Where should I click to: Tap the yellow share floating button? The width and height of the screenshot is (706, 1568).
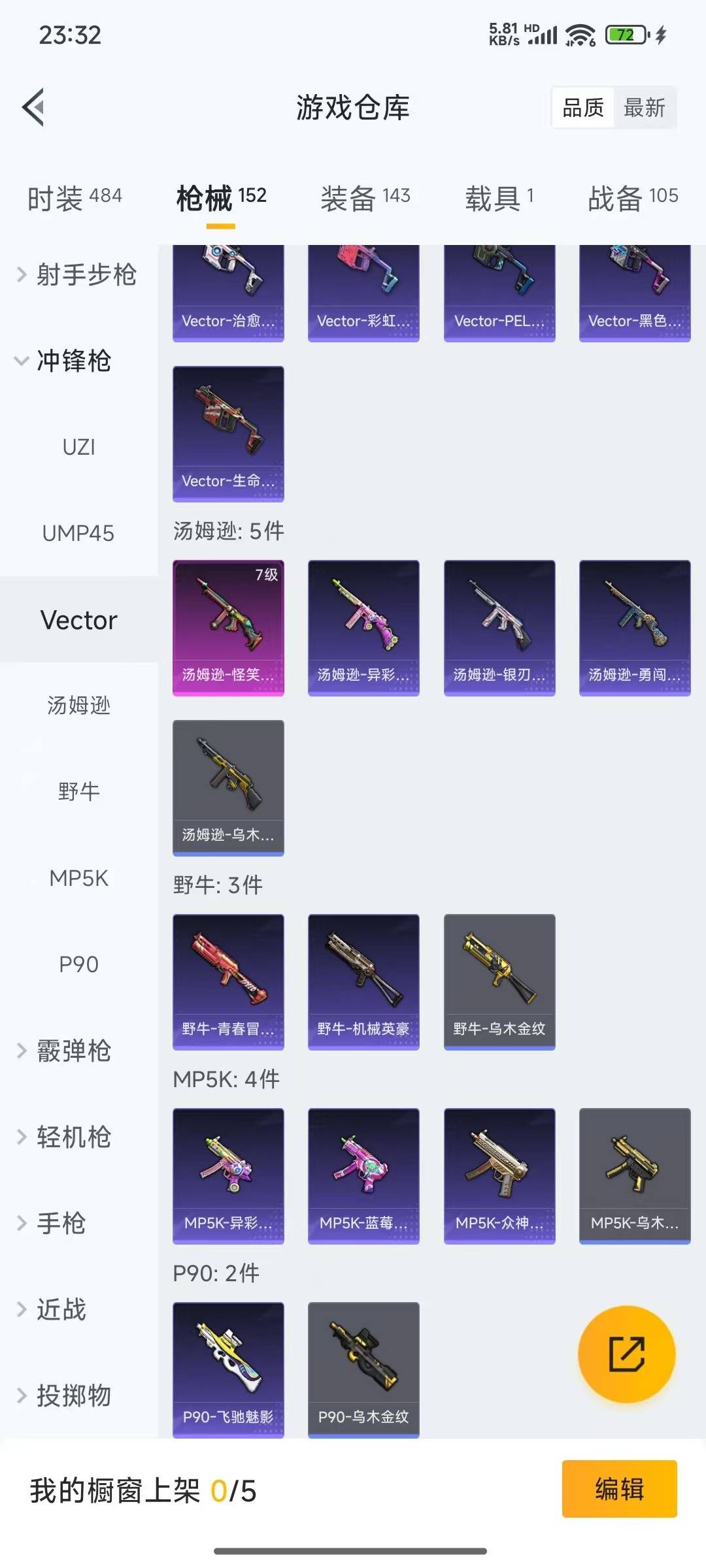click(626, 1354)
